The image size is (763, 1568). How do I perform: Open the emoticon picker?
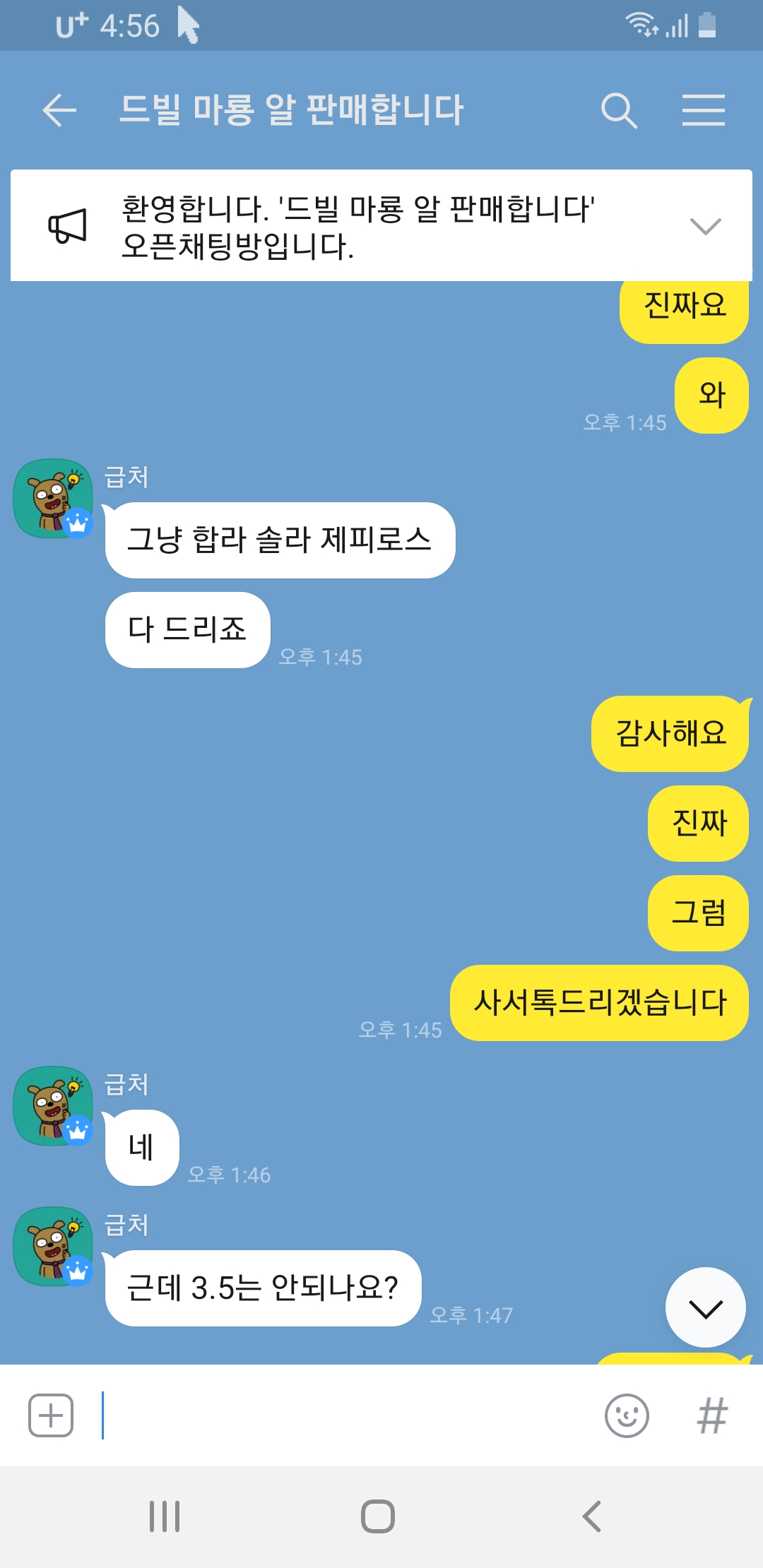click(627, 1415)
